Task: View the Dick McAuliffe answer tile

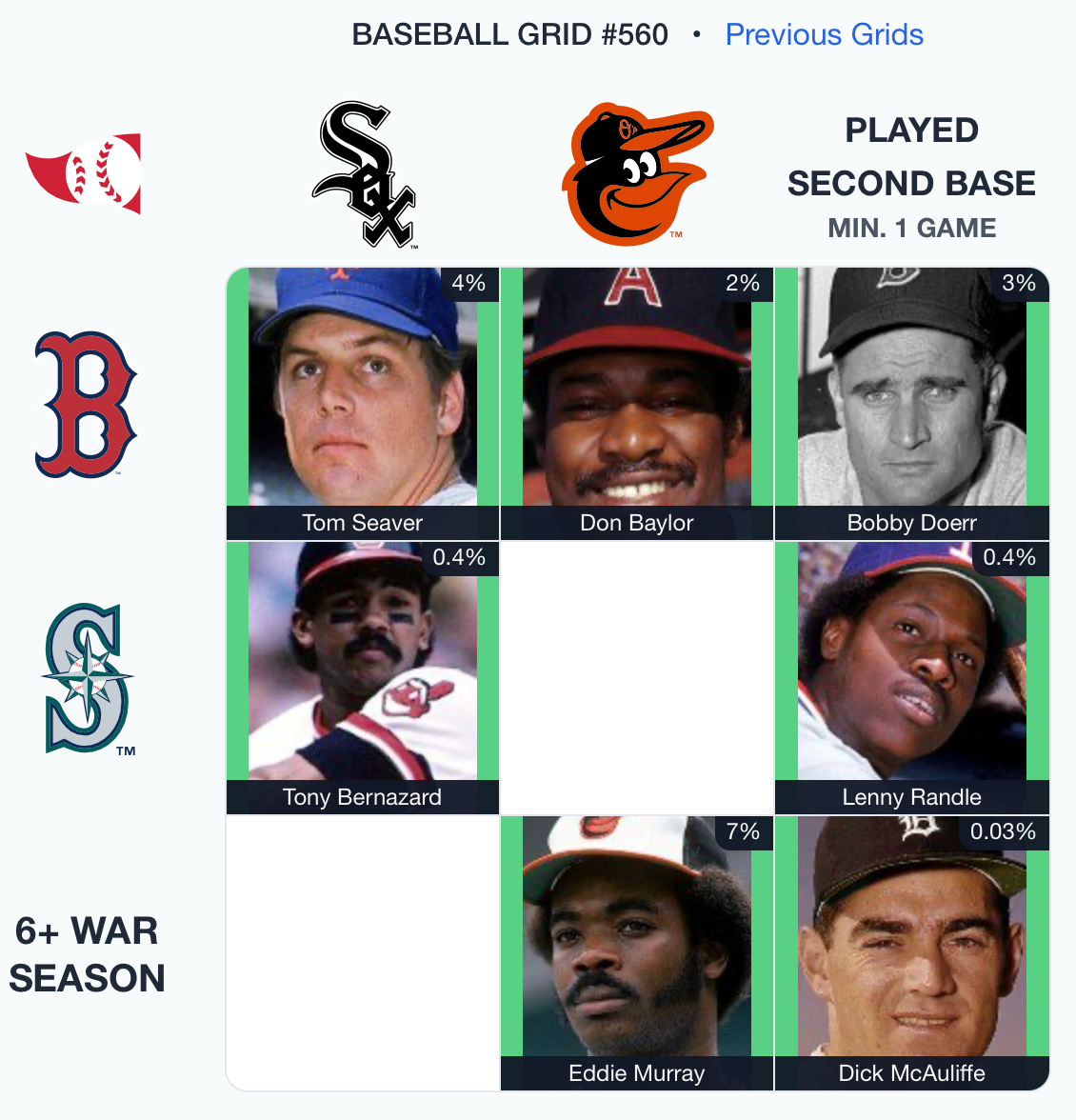Action: pos(911,952)
